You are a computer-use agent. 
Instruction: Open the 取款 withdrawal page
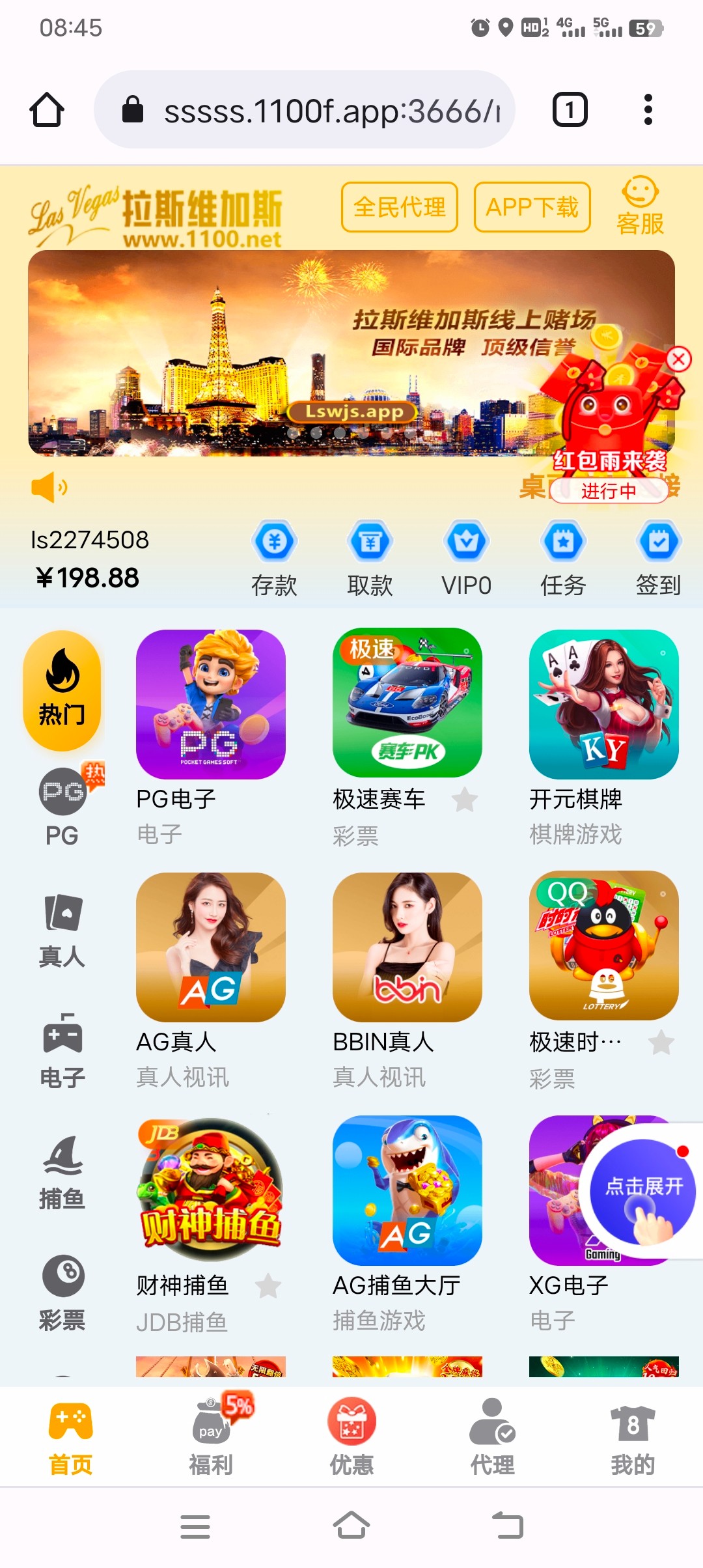pos(370,557)
